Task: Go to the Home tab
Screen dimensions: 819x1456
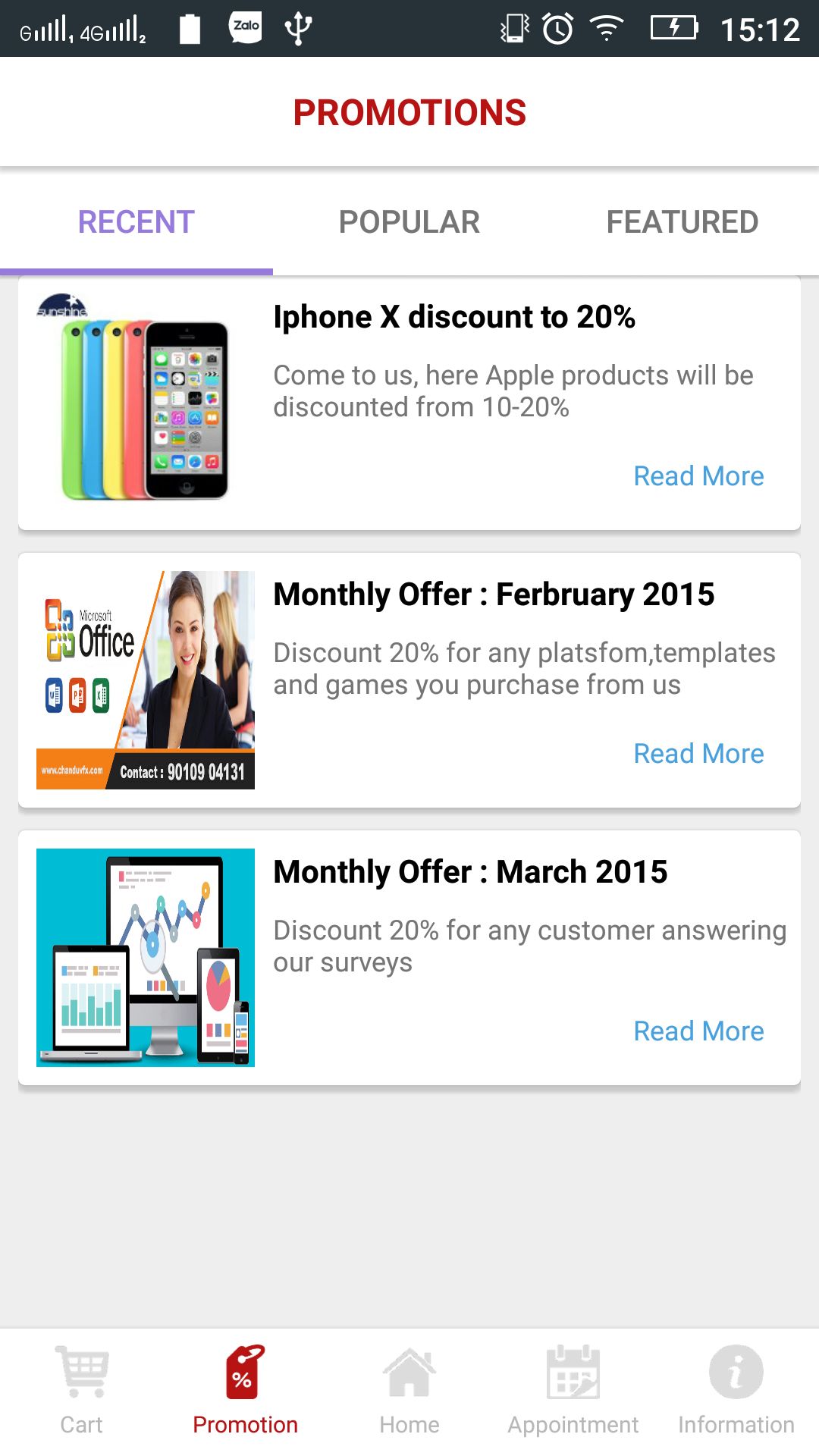Action: (x=409, y=1392)
